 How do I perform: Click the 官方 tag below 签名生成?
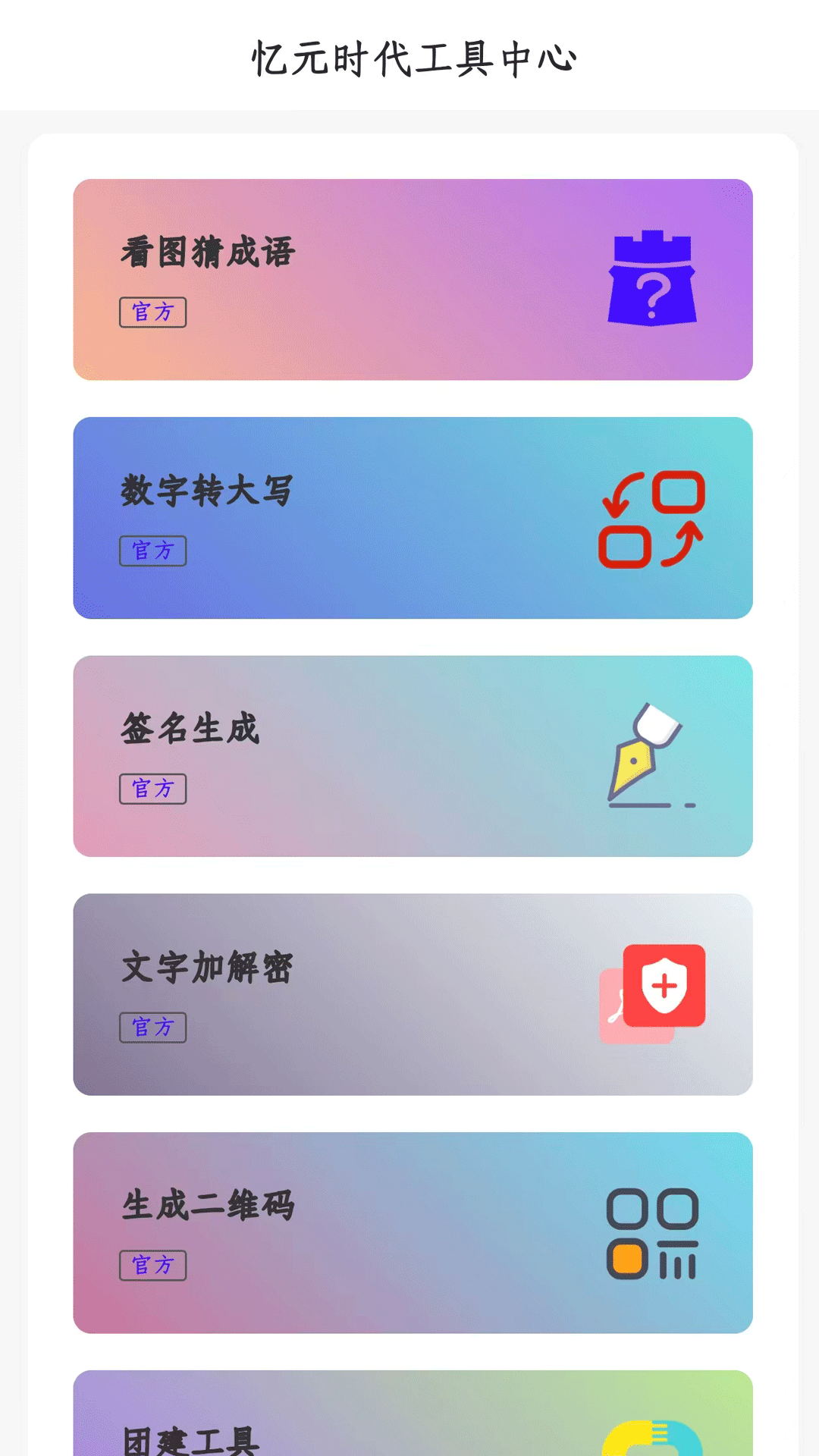[x=152, y=788]
